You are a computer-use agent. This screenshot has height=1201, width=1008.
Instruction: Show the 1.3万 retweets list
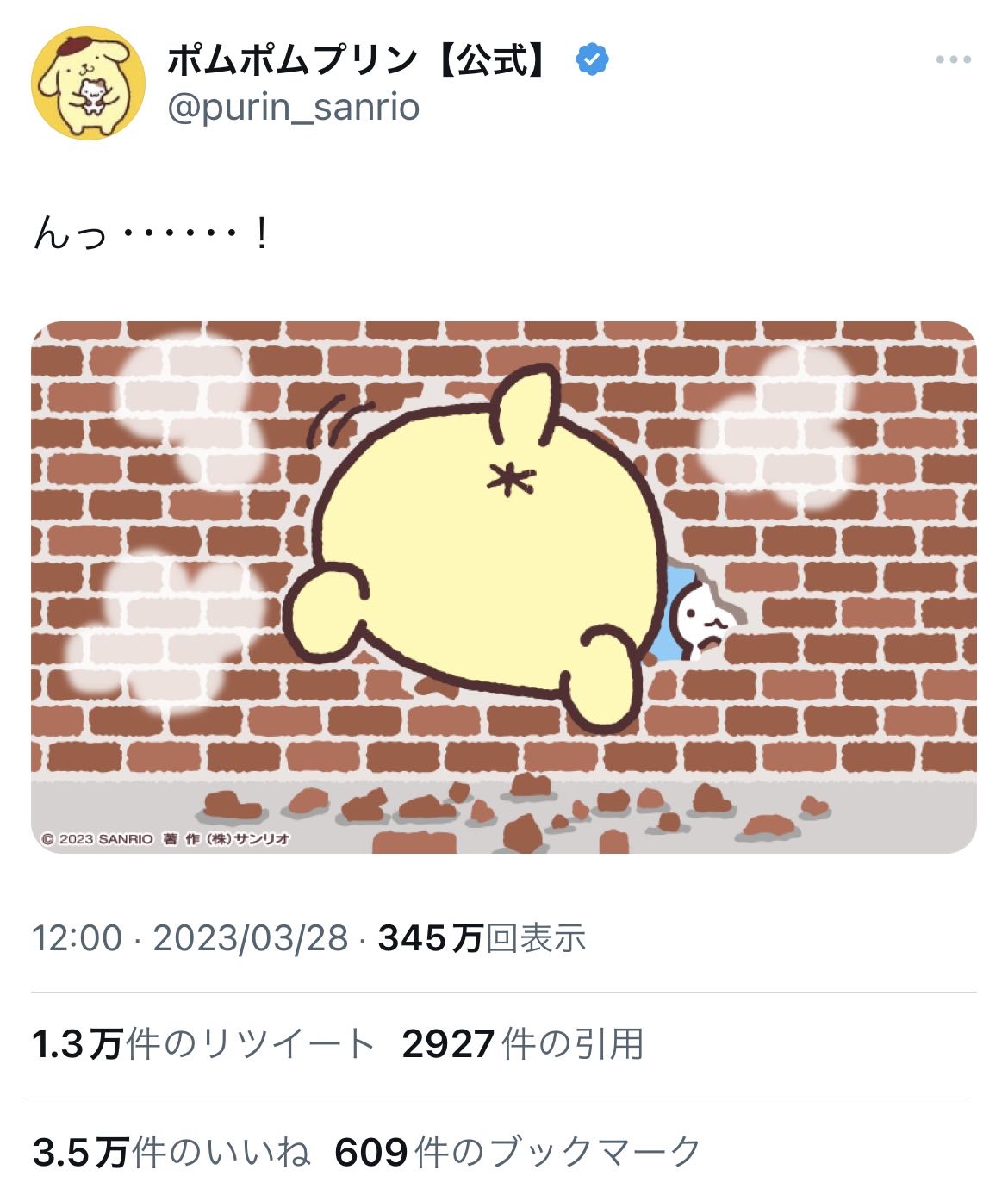[x=204, y=1044]
